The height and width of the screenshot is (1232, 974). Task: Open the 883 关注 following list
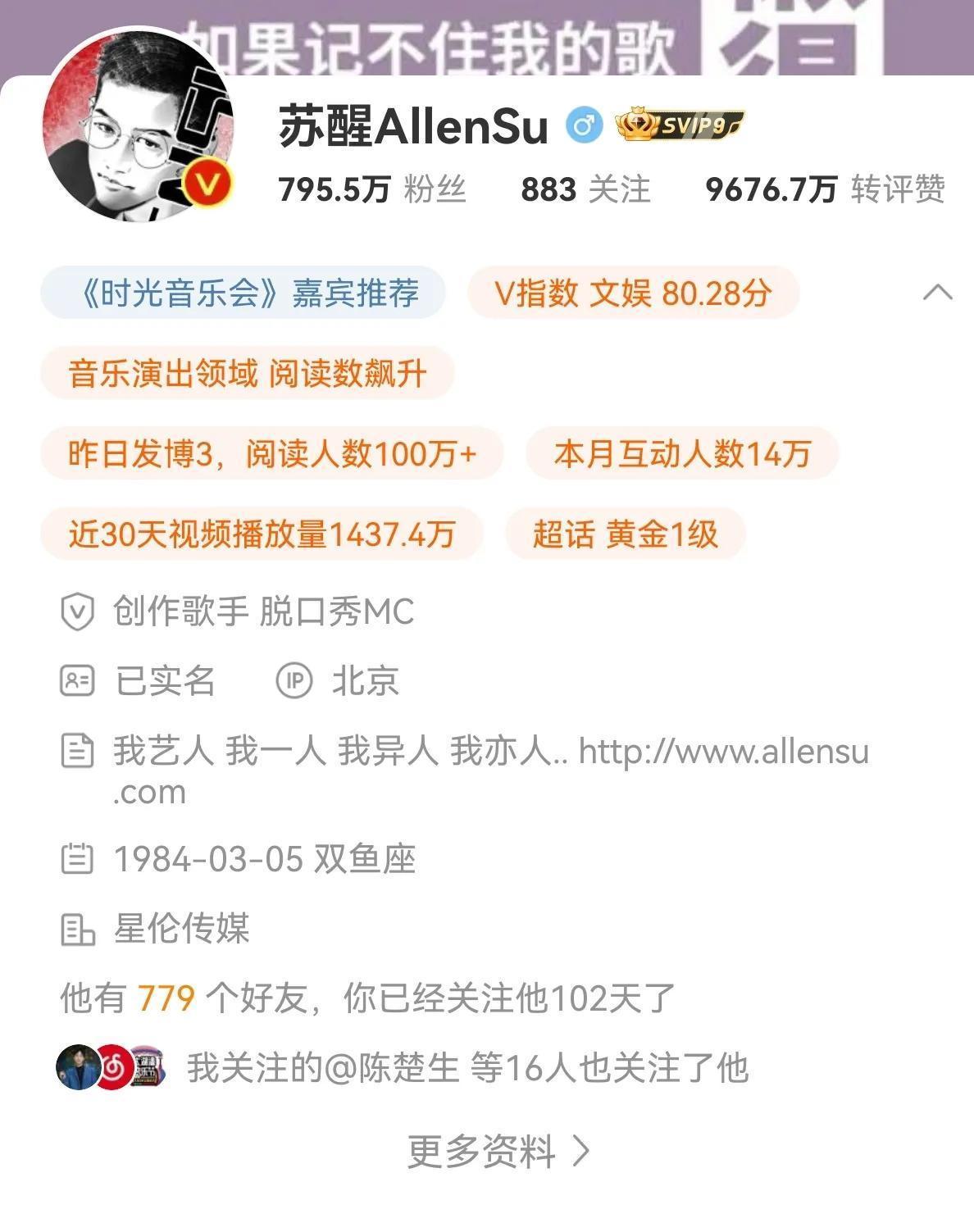[585, 190]
